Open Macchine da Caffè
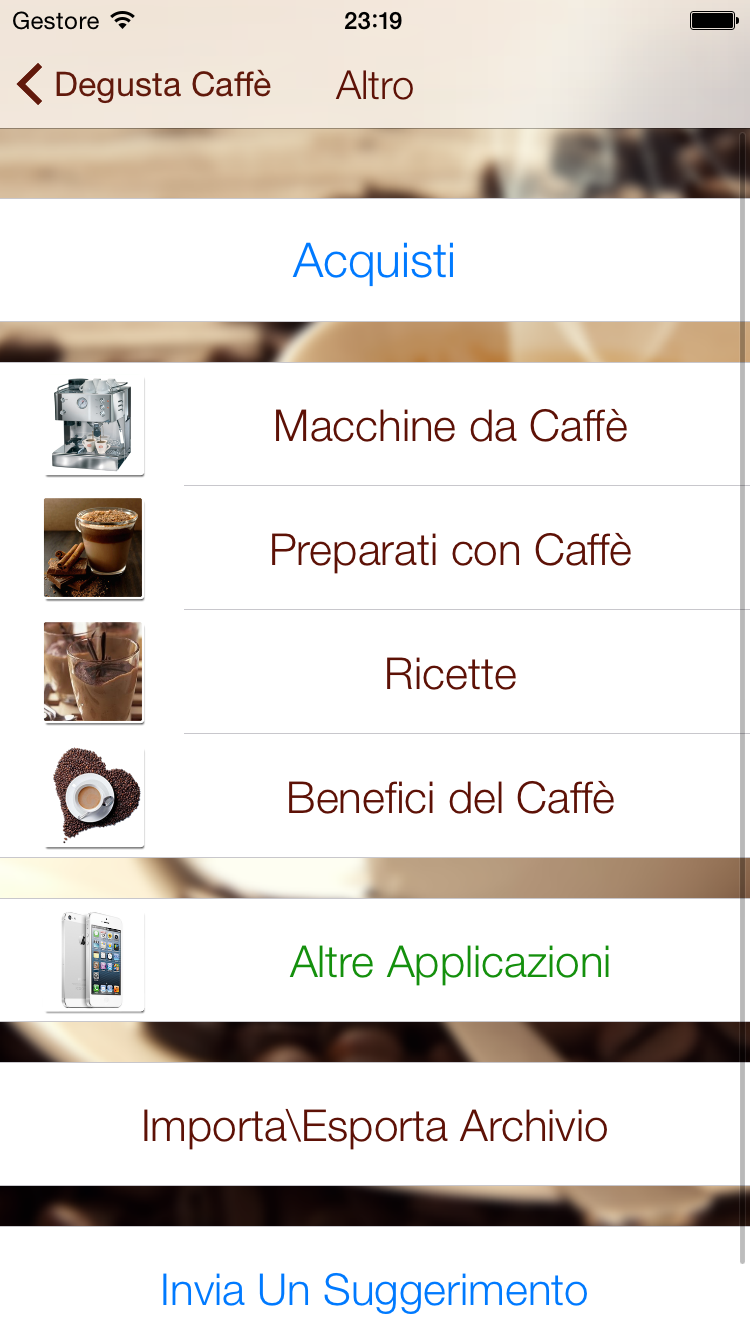Image resolution: width=750 pixels, height=1334 pixels. (450, 426)
